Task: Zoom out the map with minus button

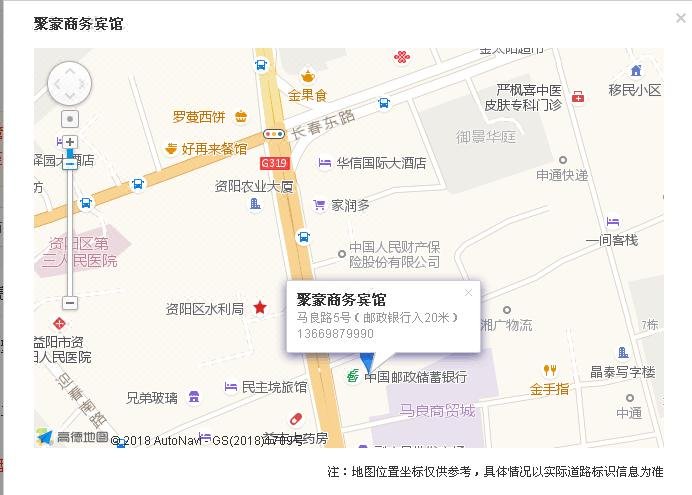Action: click(x=70, y=302)
